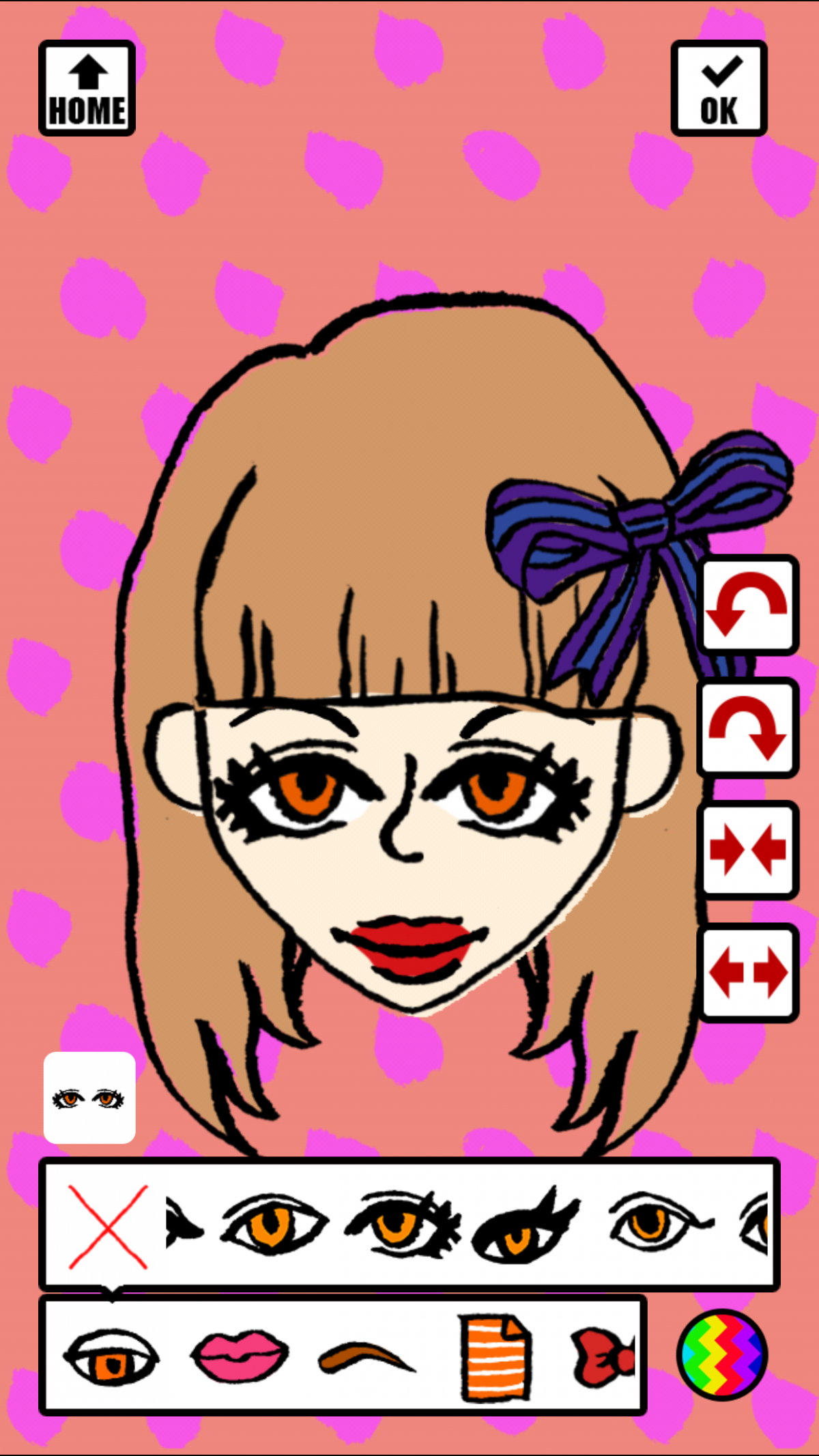The image size is (819, 1456).
Task: Confirm the avatar with OK
Action: click(x=719, y=89)
